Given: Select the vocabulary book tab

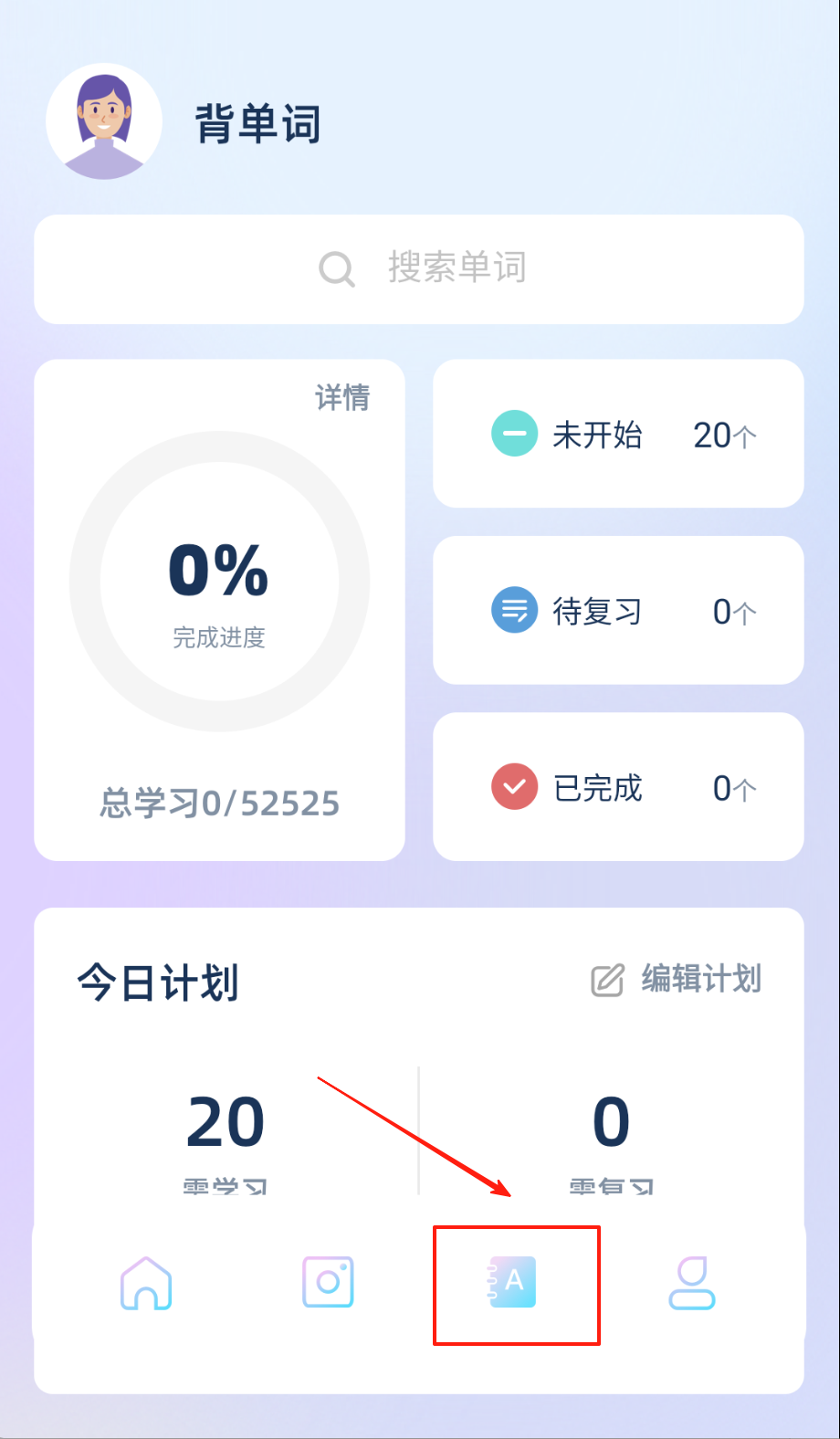Looking at the screenshot, I should (515, 1283).
